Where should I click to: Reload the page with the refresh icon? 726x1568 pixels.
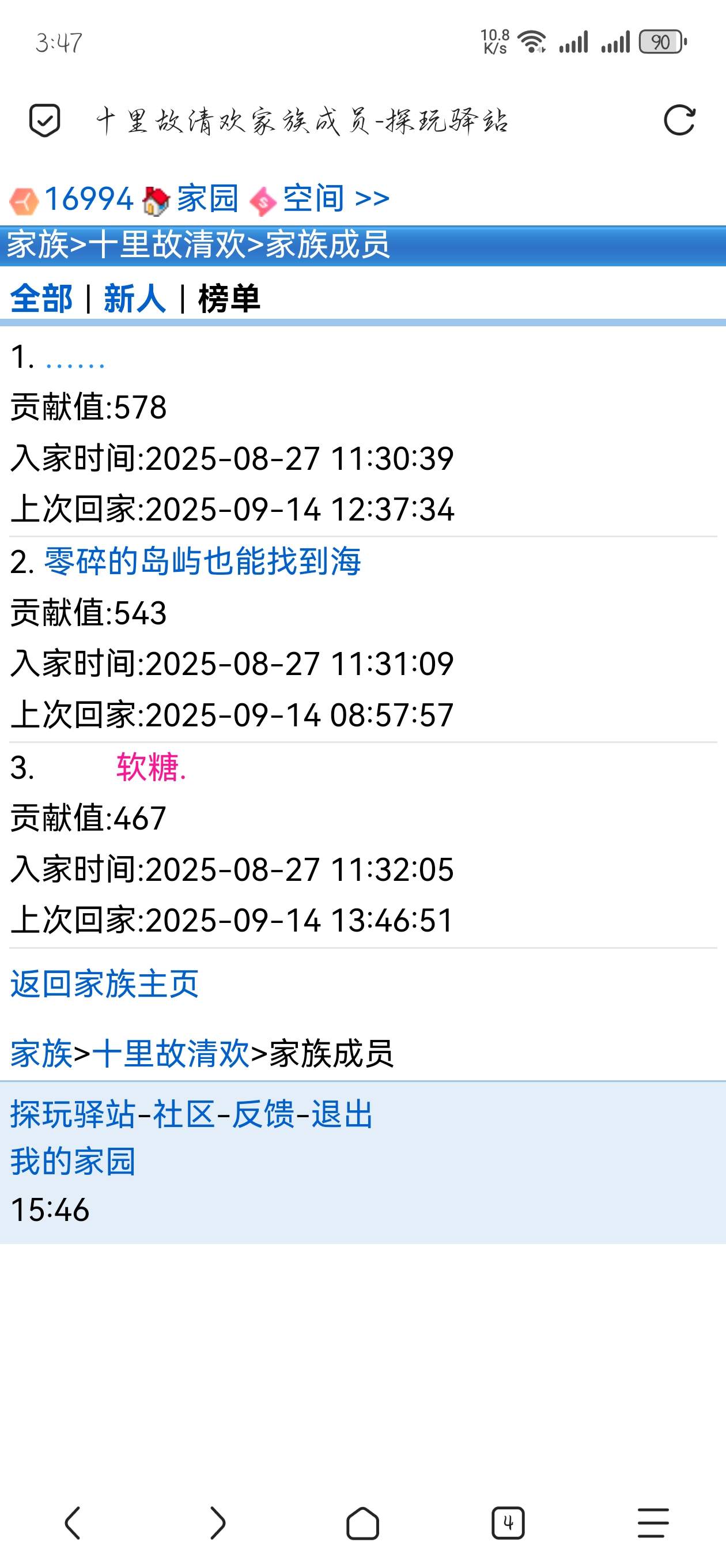coord(679,120)
